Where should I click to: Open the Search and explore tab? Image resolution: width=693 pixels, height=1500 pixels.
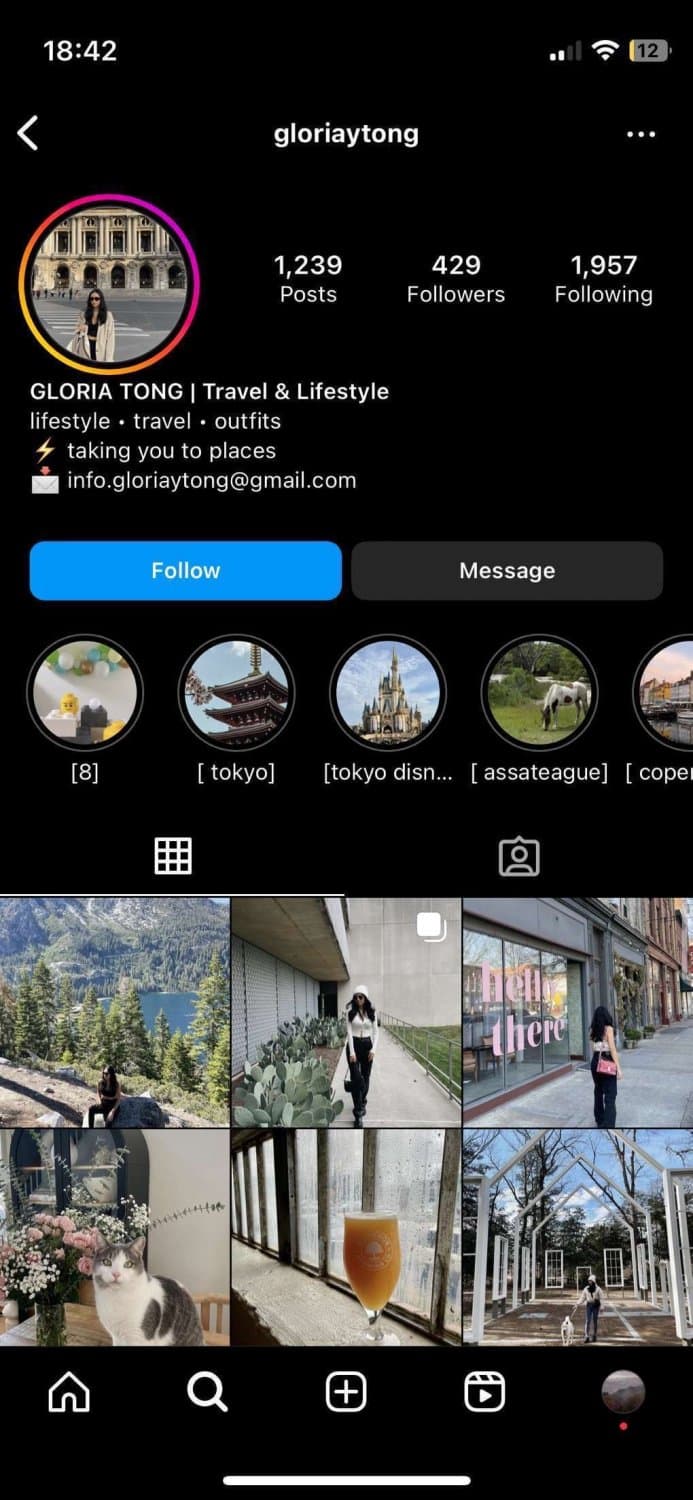click(207, 1392)
